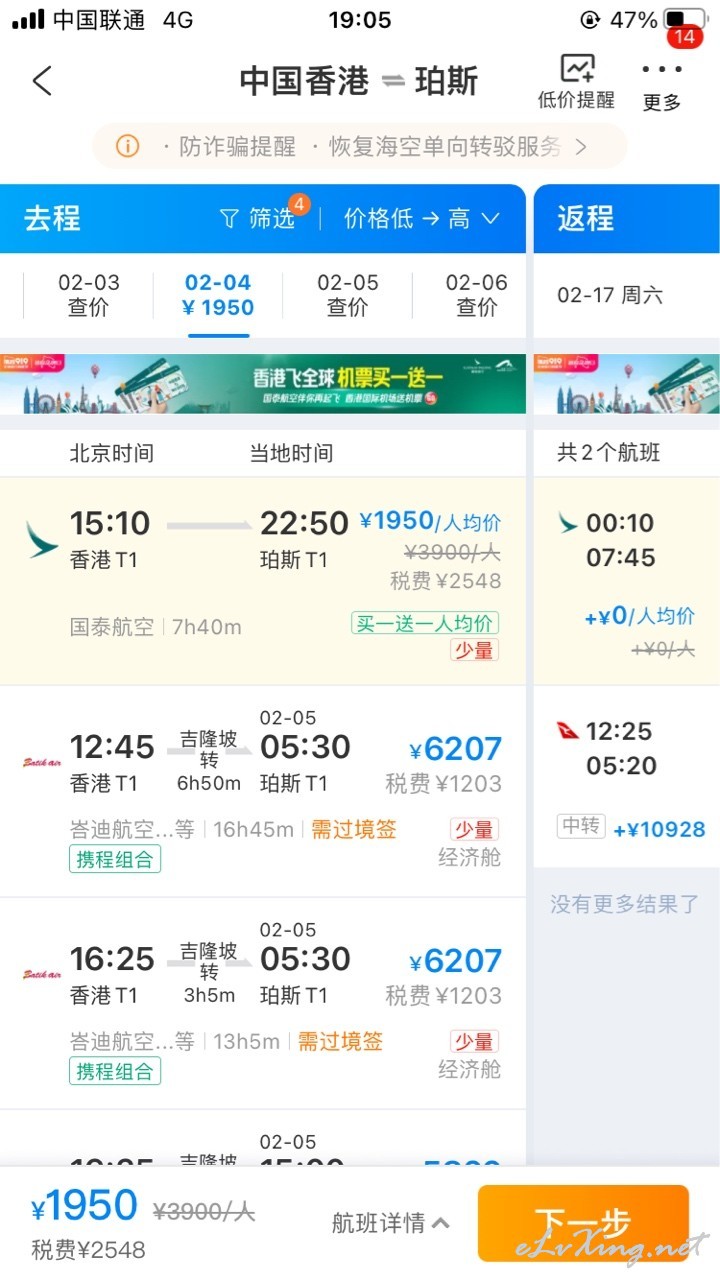Select the 02-03 date tab
This screenshot has height=1280, width=720.
coord(89,295)
